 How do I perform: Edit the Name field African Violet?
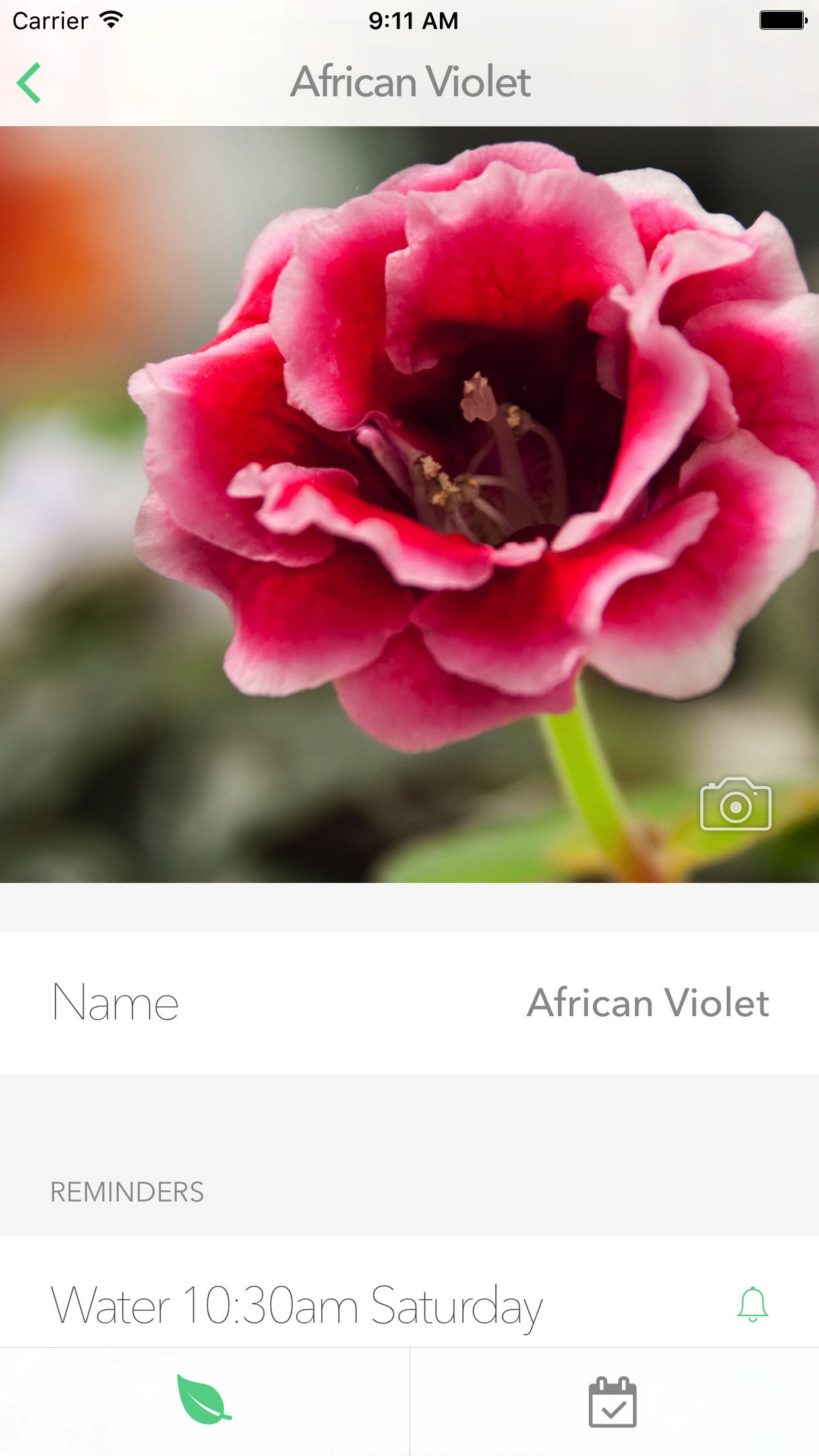click(x=647, y=1003)
